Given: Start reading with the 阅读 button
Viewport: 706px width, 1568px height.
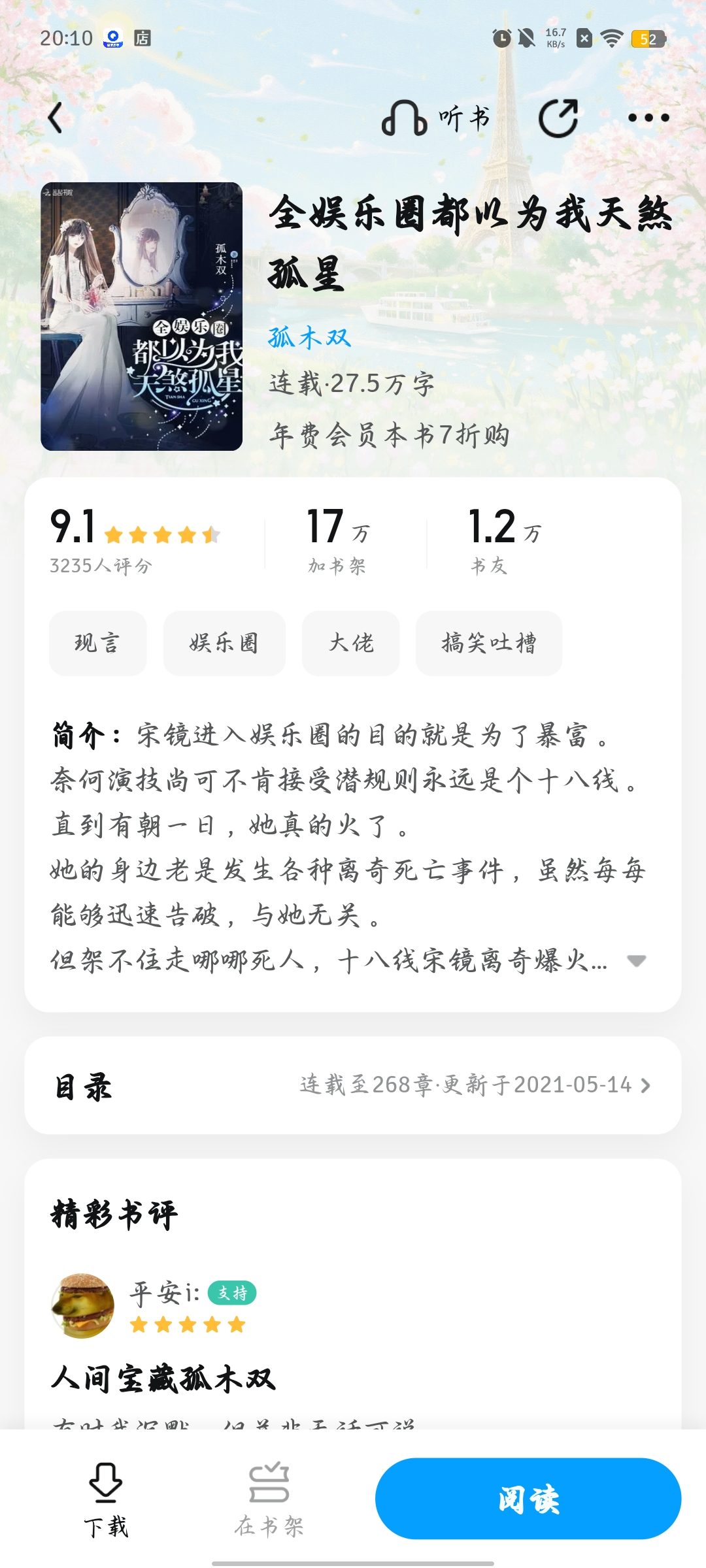Looking at the screenshot, I should pos(528,1499).
